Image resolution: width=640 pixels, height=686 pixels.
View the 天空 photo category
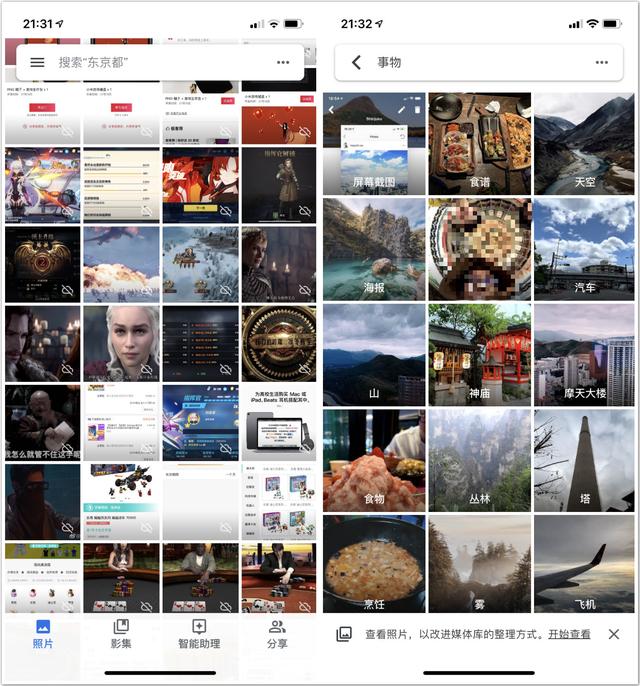[584, 144]
